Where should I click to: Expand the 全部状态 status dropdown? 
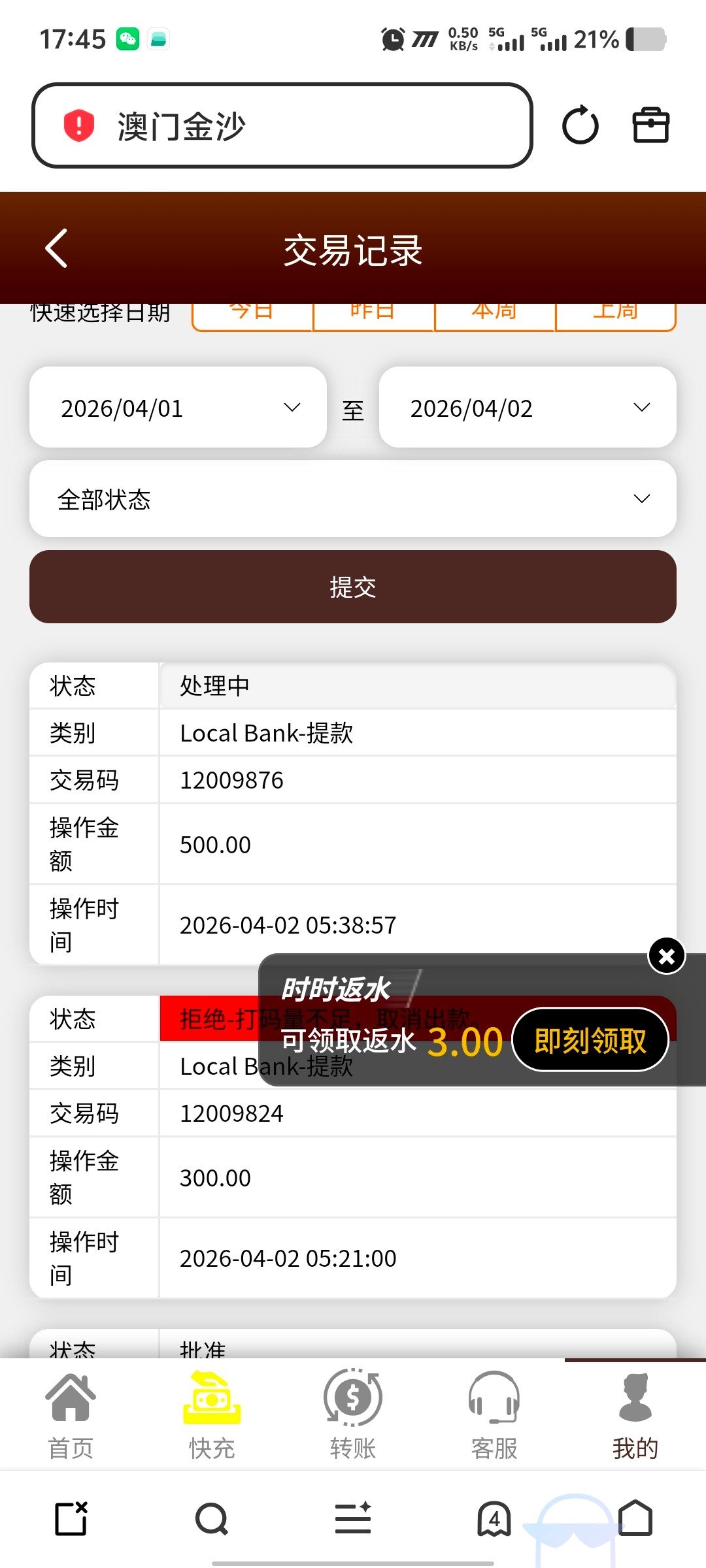point(353,499)
